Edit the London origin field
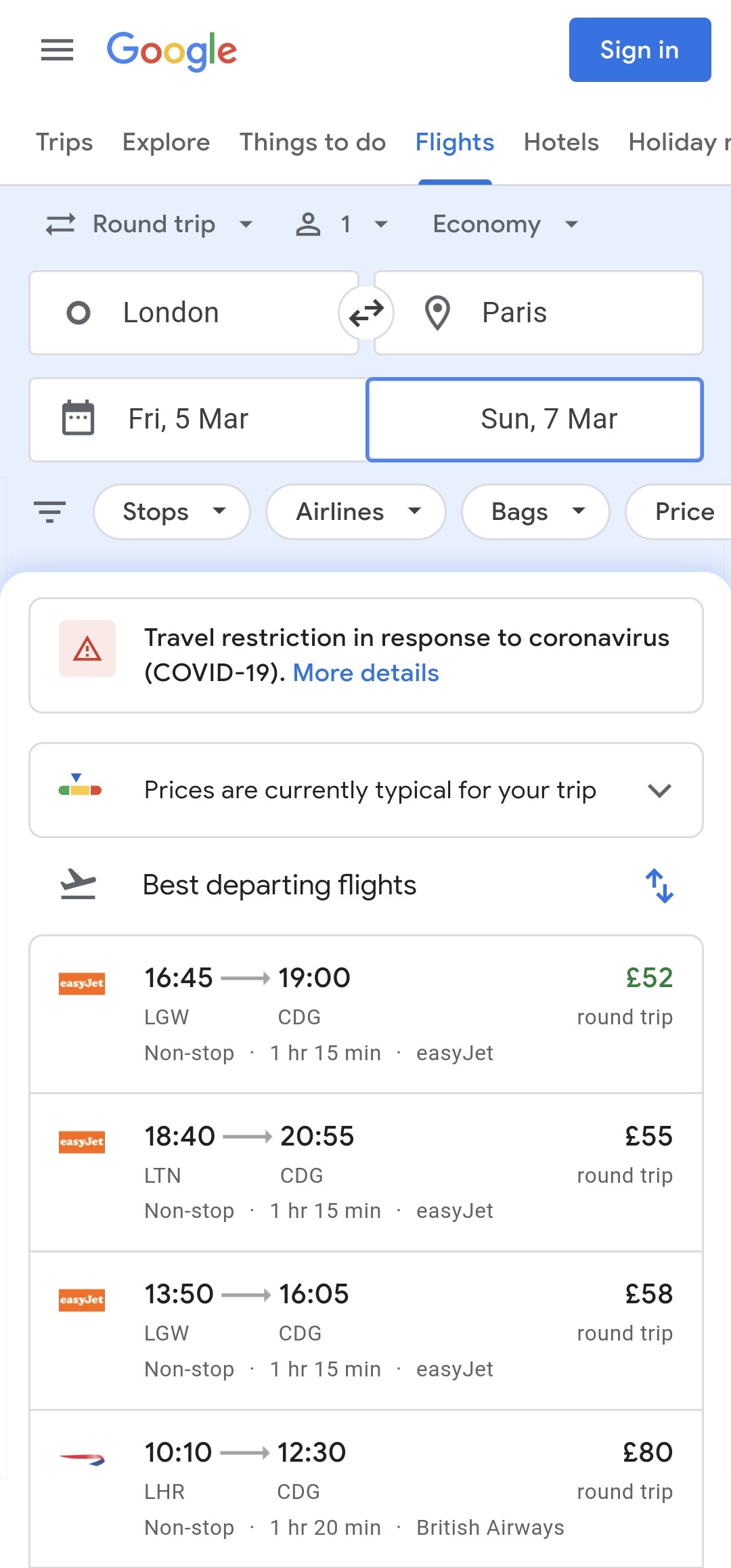This screenshot has height=1568, width=731. [194, 313]
